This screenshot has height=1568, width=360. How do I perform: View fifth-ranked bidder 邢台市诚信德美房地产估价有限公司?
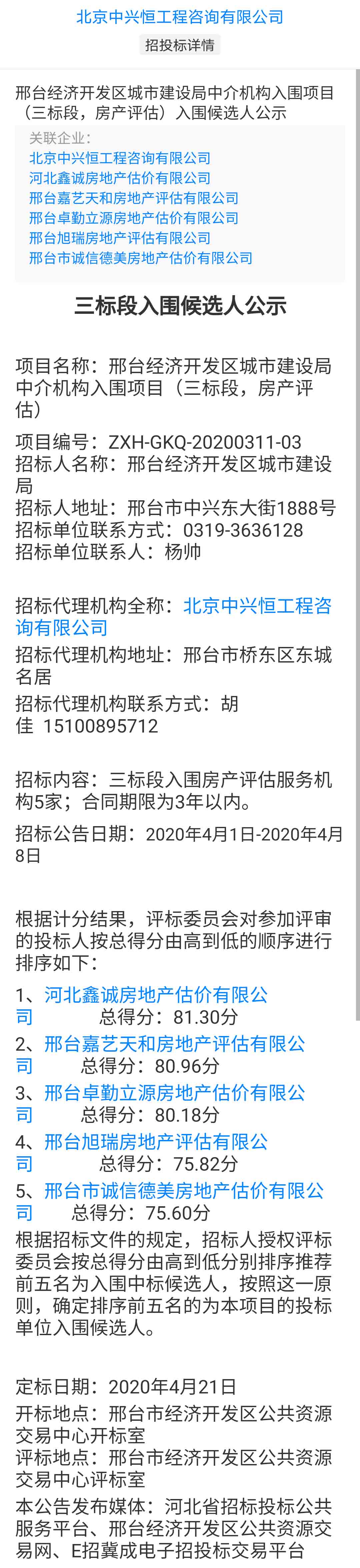pyautogui.click(x=183, y=1190)
